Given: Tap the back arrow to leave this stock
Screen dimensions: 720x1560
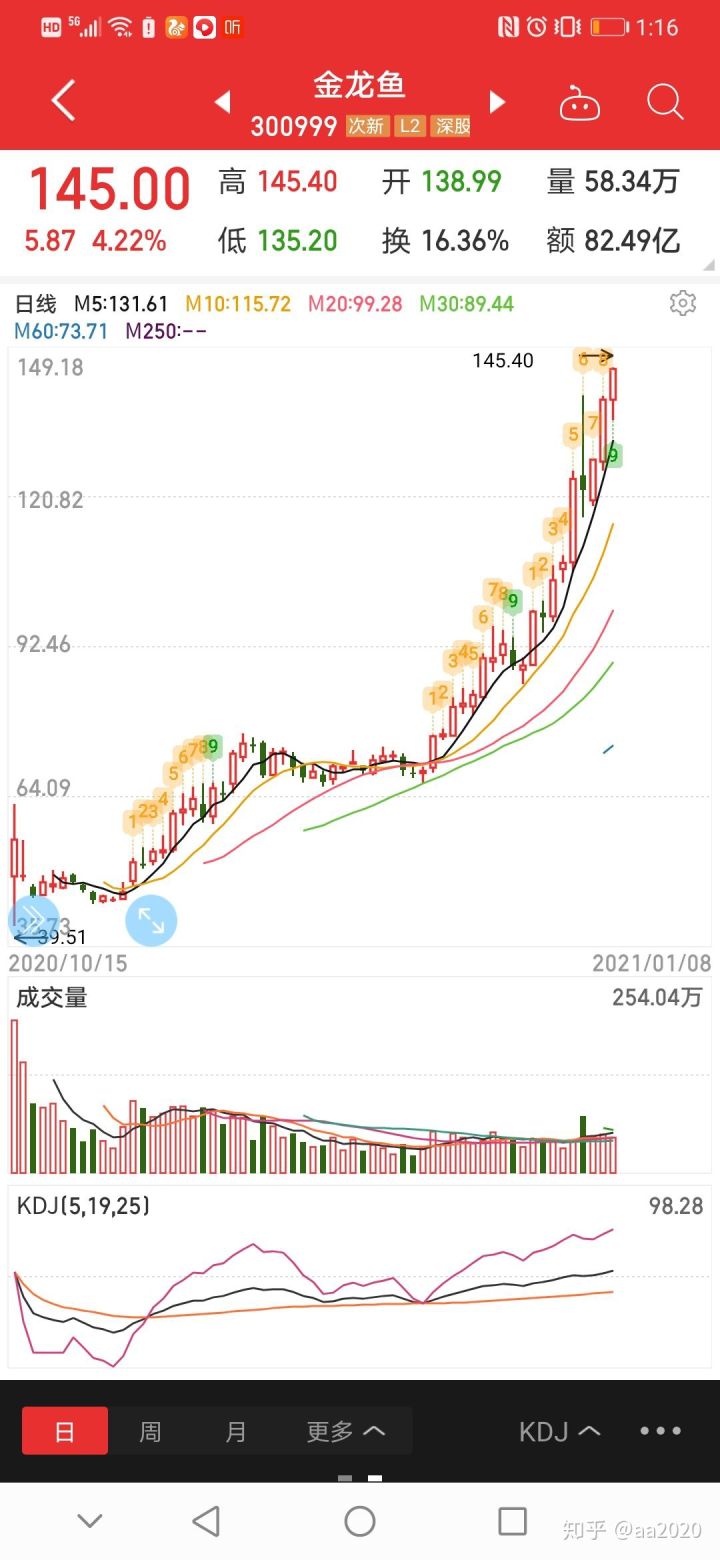Looking at the screenshot, I should pos(62,101).
